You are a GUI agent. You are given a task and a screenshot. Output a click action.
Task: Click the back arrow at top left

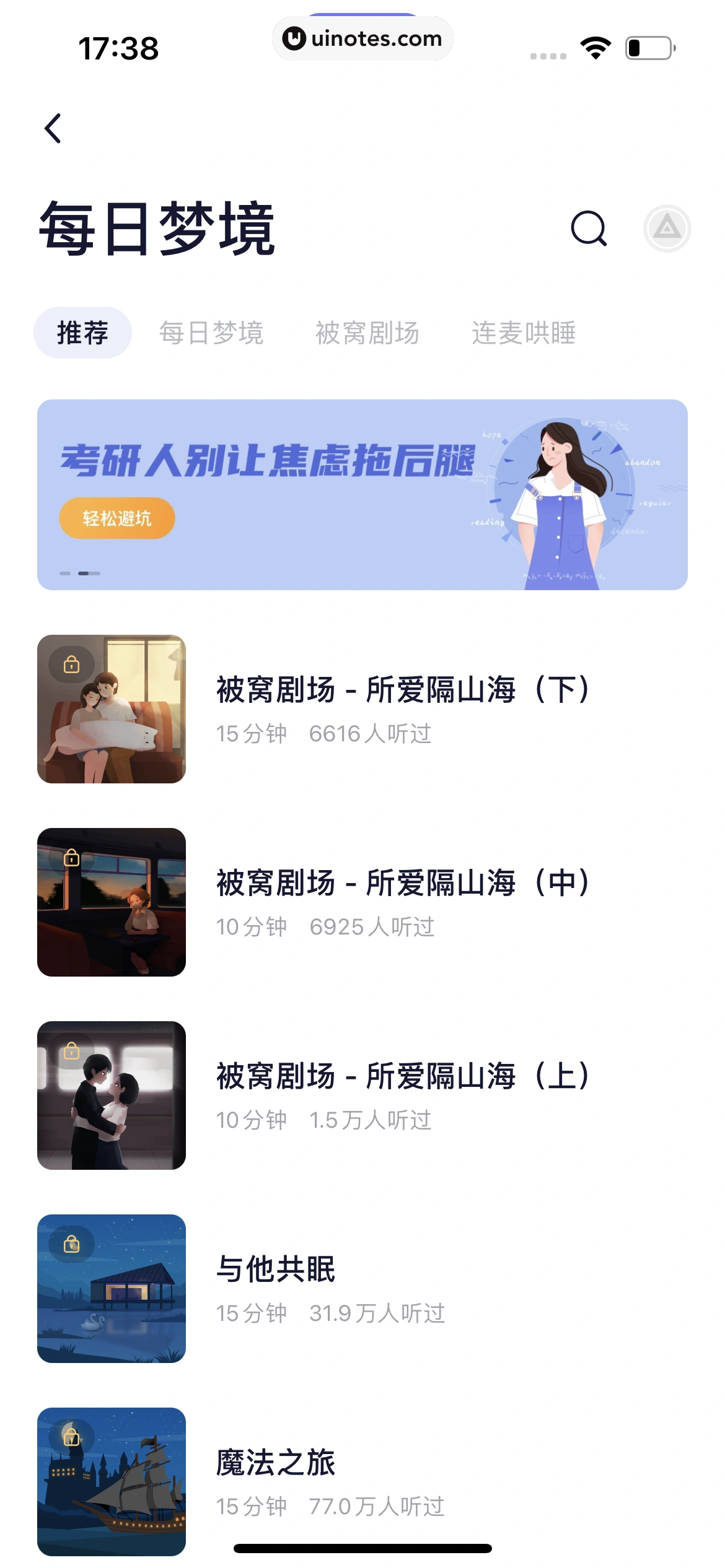53,127
